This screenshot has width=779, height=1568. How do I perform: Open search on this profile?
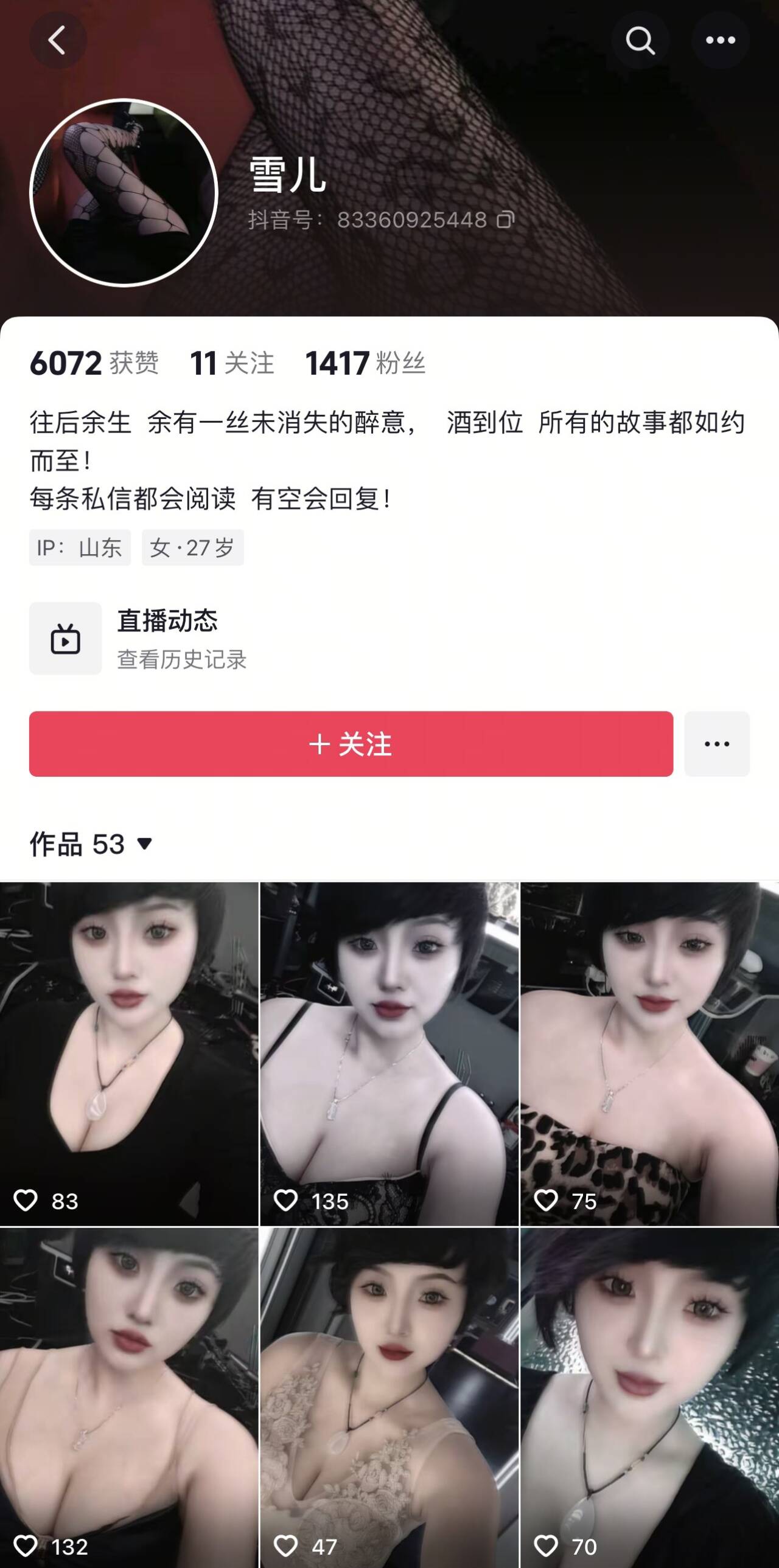(640, 41)
